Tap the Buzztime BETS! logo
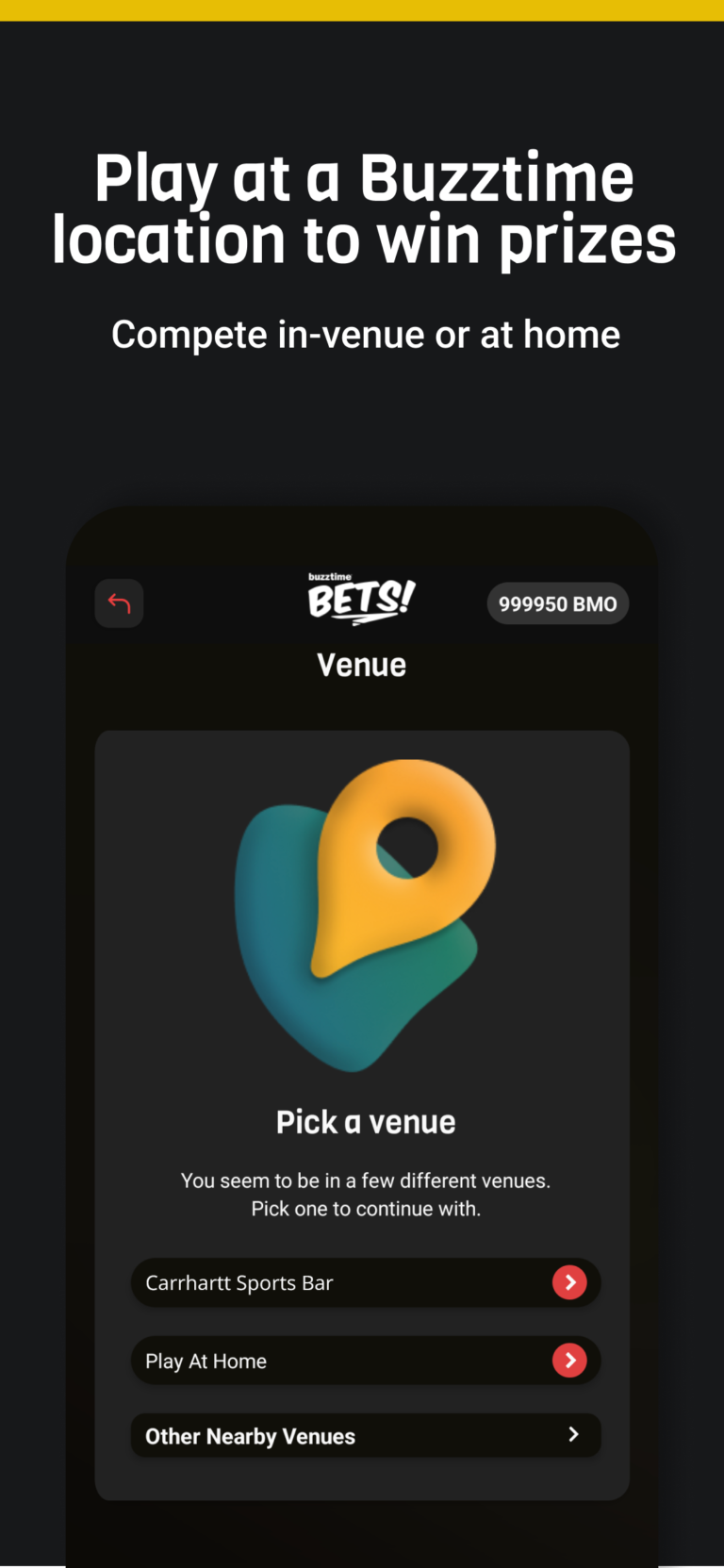Viewport: 724px width, 1568px height. pos(361,597)
